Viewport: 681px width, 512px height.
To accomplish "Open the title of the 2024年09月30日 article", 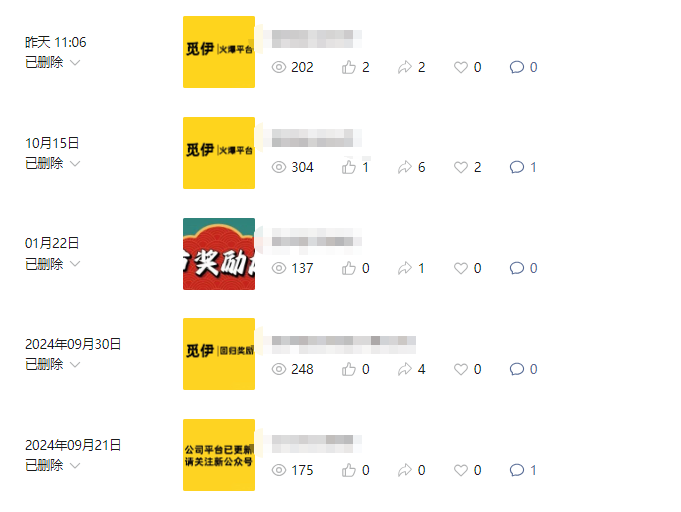I will pos(343,343).
